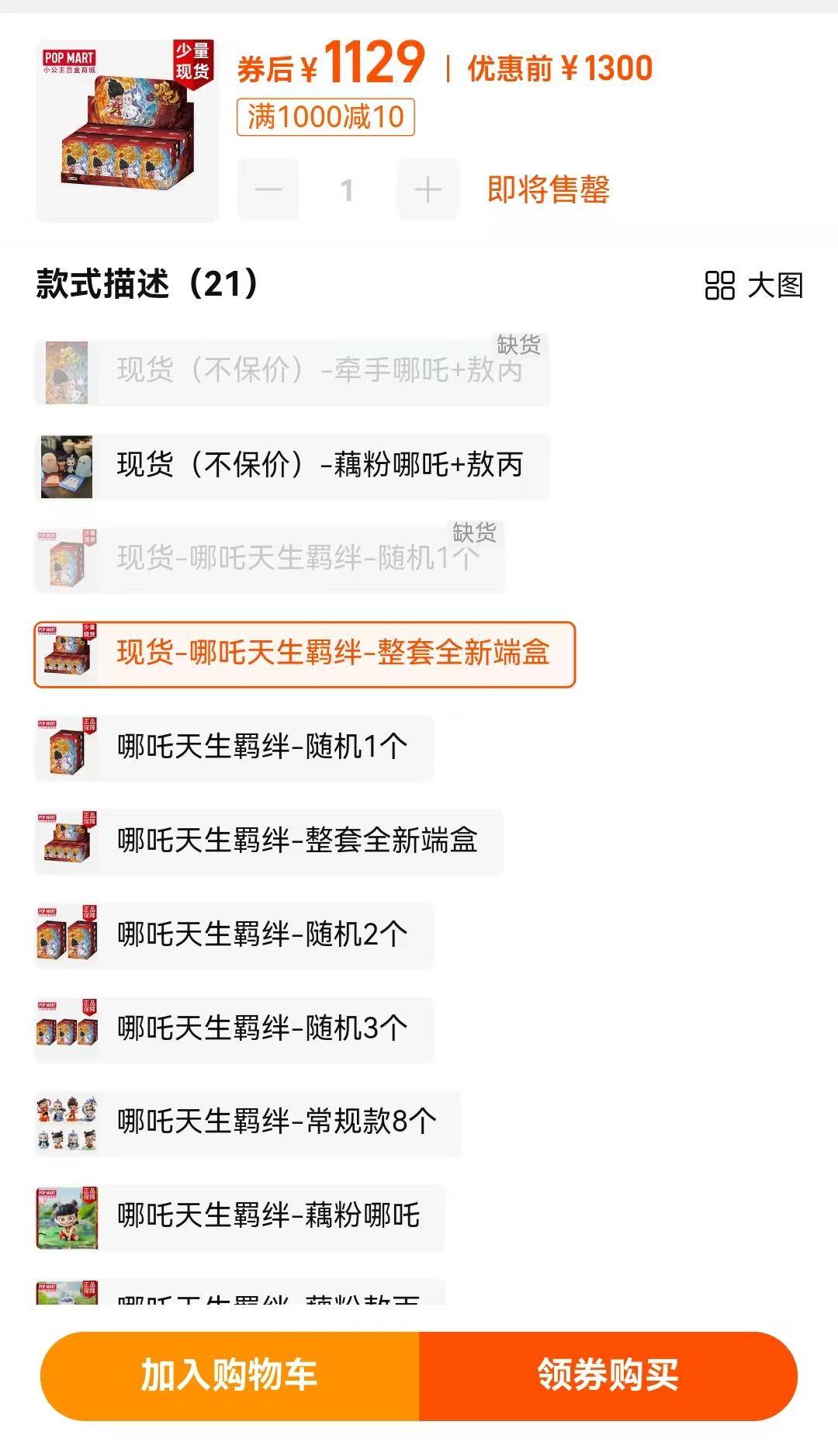Pick the 哪吒天生羁绊-随机3个 style
The width and height of the screenshot is (838, 1456).
(234, 1030)
